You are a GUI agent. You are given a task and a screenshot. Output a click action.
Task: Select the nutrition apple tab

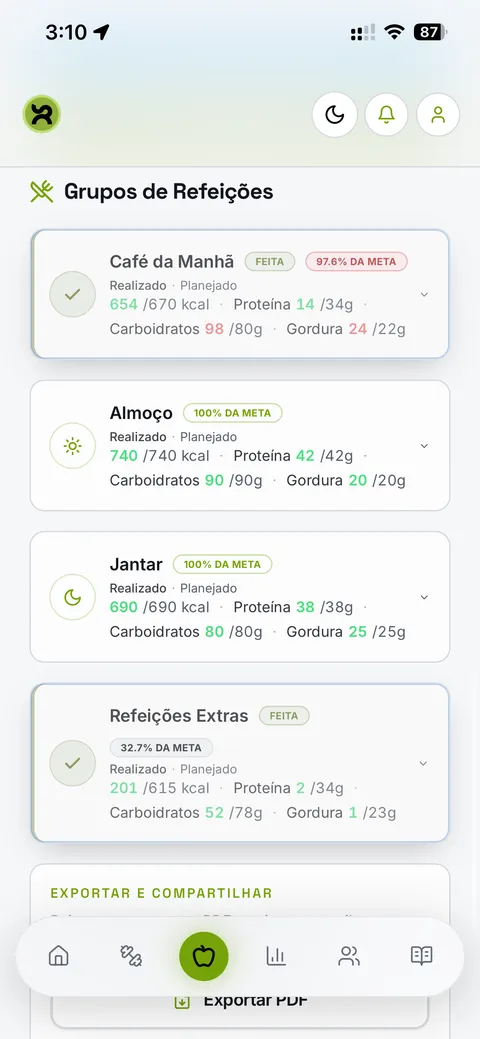point(204,956)
